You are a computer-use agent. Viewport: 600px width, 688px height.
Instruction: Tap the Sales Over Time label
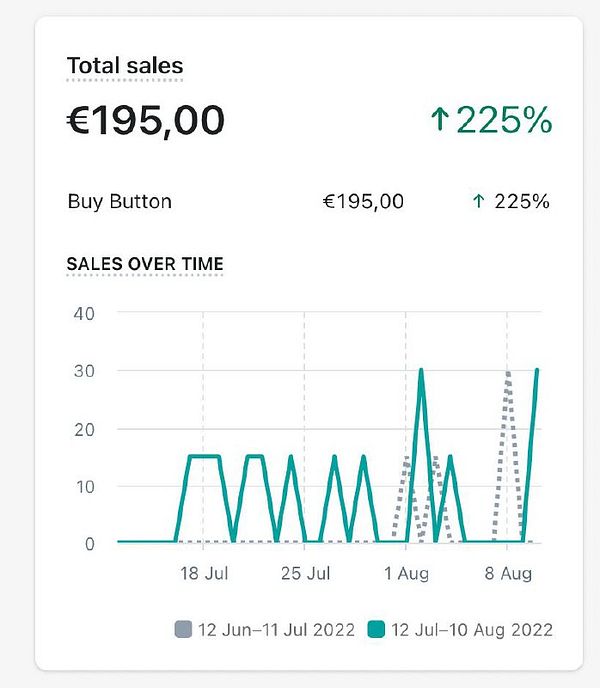[145, 263]
